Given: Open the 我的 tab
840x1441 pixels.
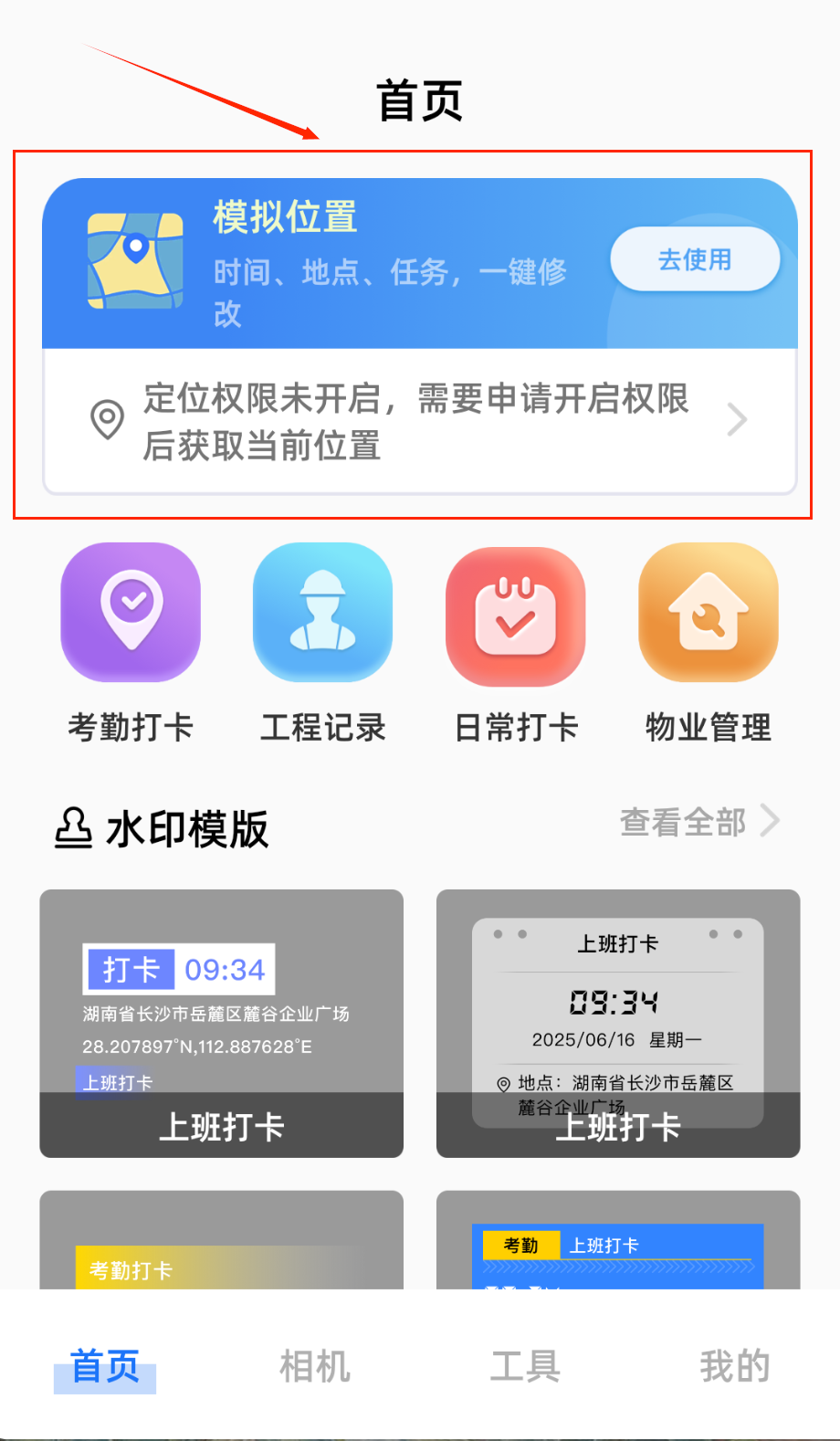Looking at the screenshot, I should (x=735, y=1366).
